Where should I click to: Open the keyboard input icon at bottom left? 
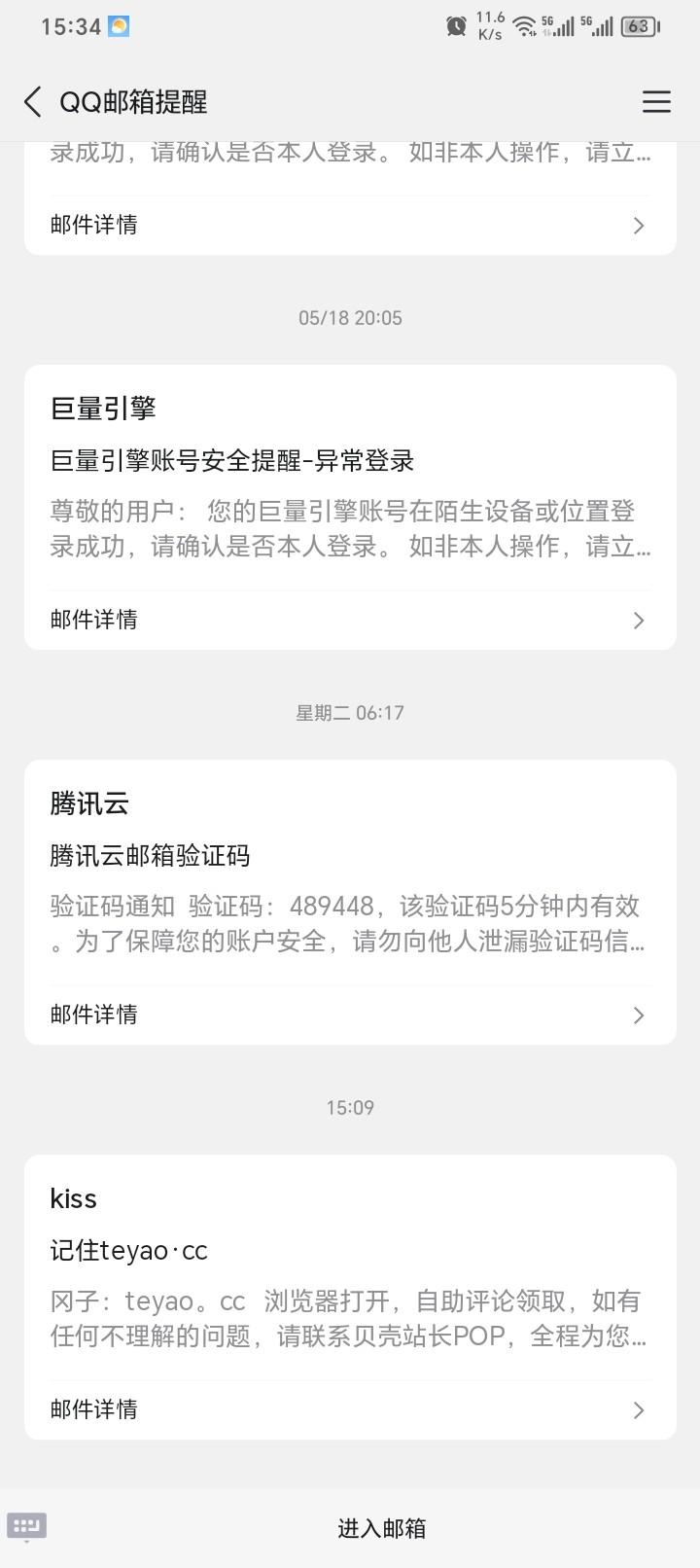click(27, 1528)
